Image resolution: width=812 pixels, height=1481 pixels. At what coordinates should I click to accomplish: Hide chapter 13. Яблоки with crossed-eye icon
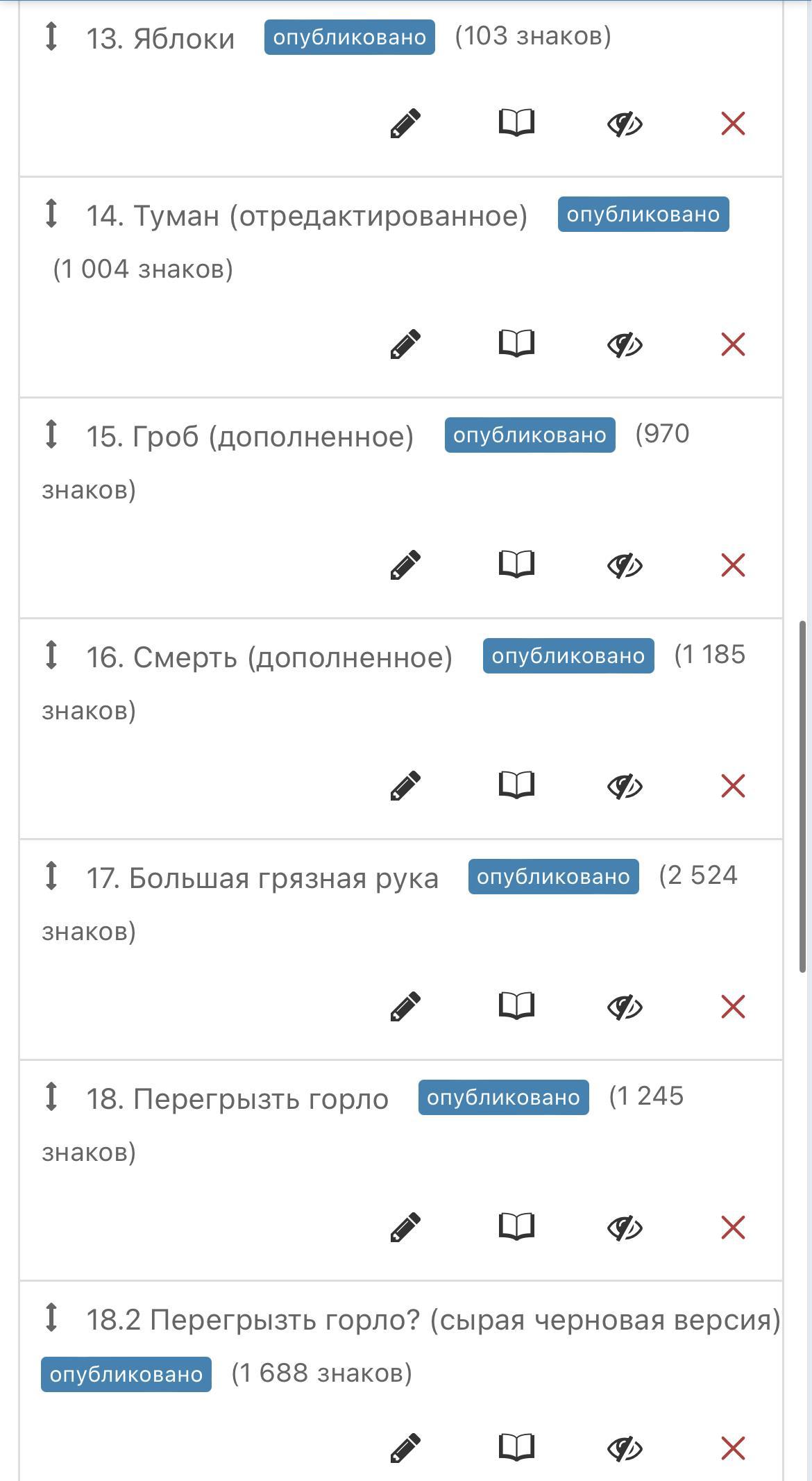(625, 124)
